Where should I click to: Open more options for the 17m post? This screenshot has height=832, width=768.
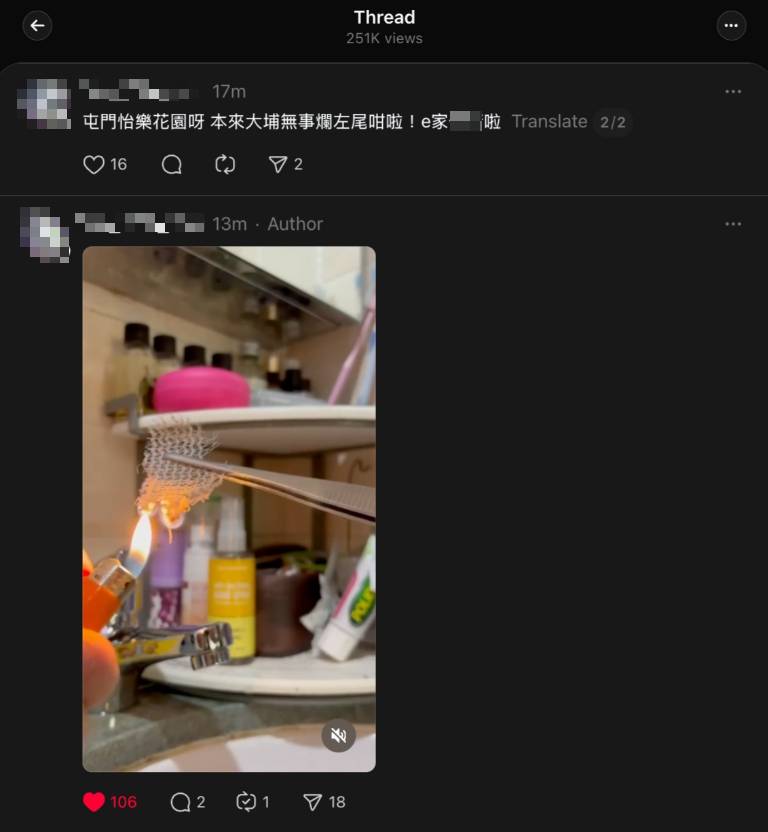pyautogui.click(x=733, y=92)
